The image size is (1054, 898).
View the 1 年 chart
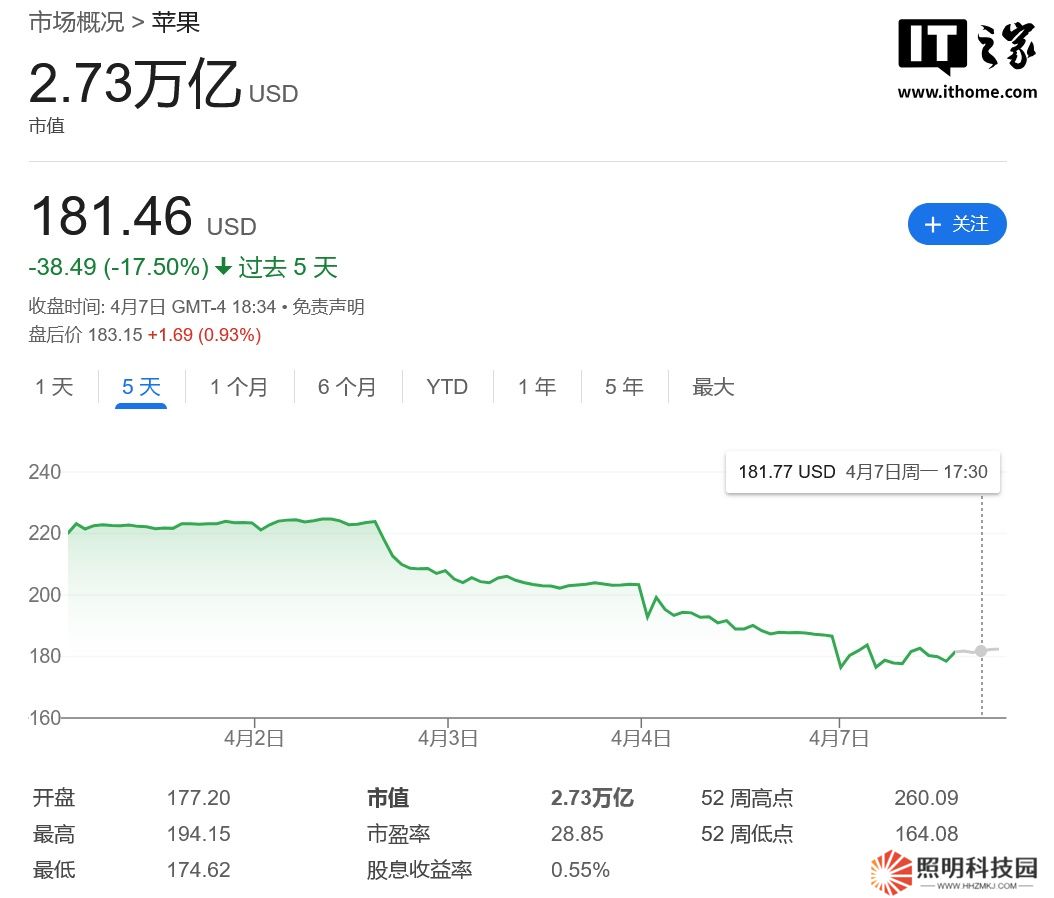click(537, 387)
